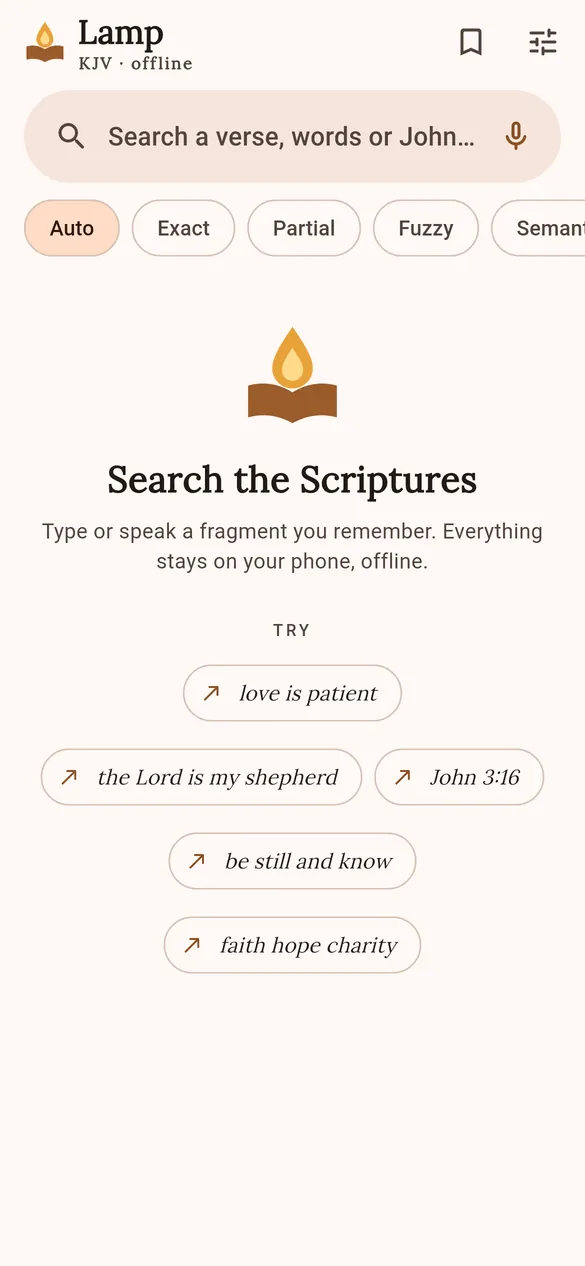Viewport: 585px width, 1266px height.
Task: Switch to Exact search mode
Action: pyautogui.click(x=184, y=228)
